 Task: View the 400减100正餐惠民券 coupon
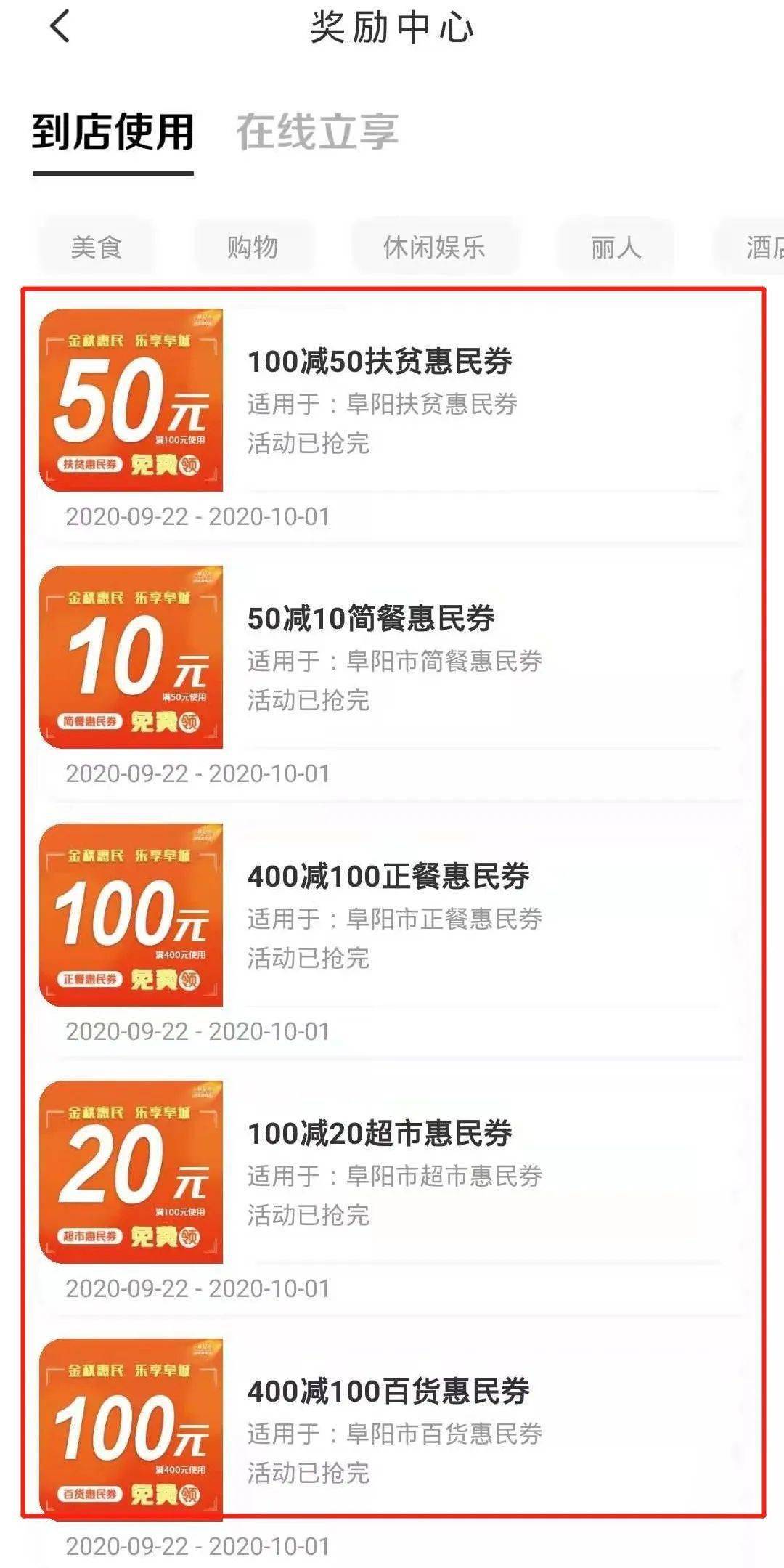pos(392,935)
